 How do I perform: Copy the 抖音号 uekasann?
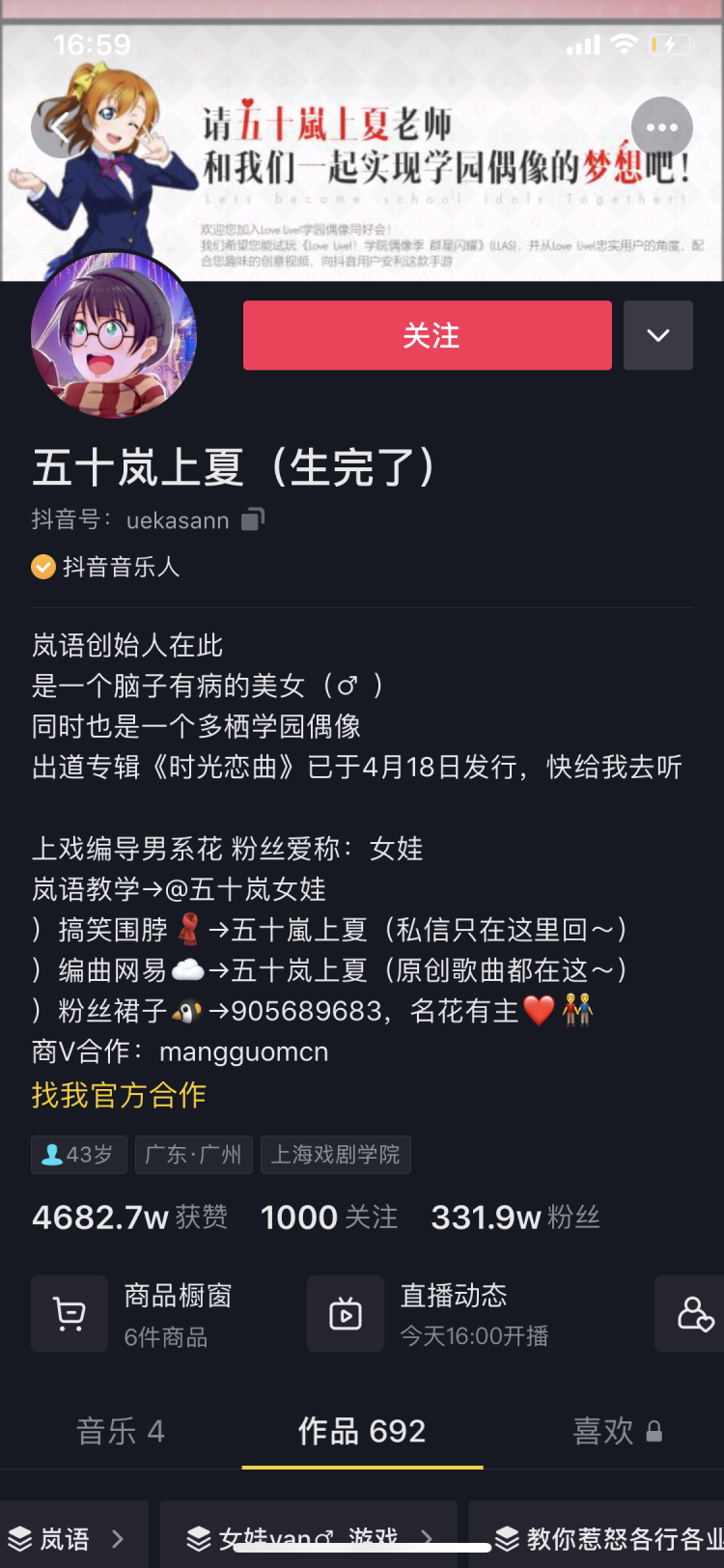(x=253, y=519)
